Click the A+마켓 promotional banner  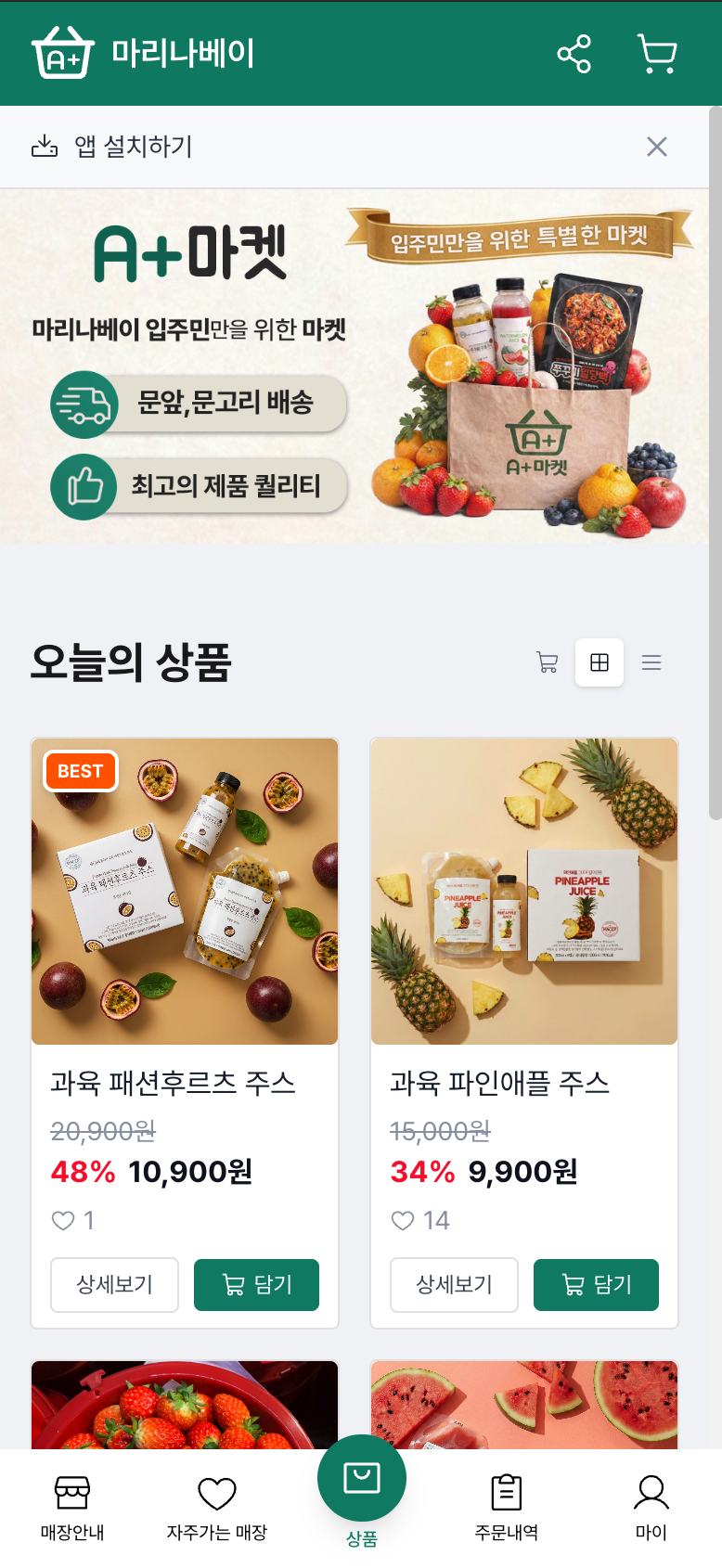(361, 363)
